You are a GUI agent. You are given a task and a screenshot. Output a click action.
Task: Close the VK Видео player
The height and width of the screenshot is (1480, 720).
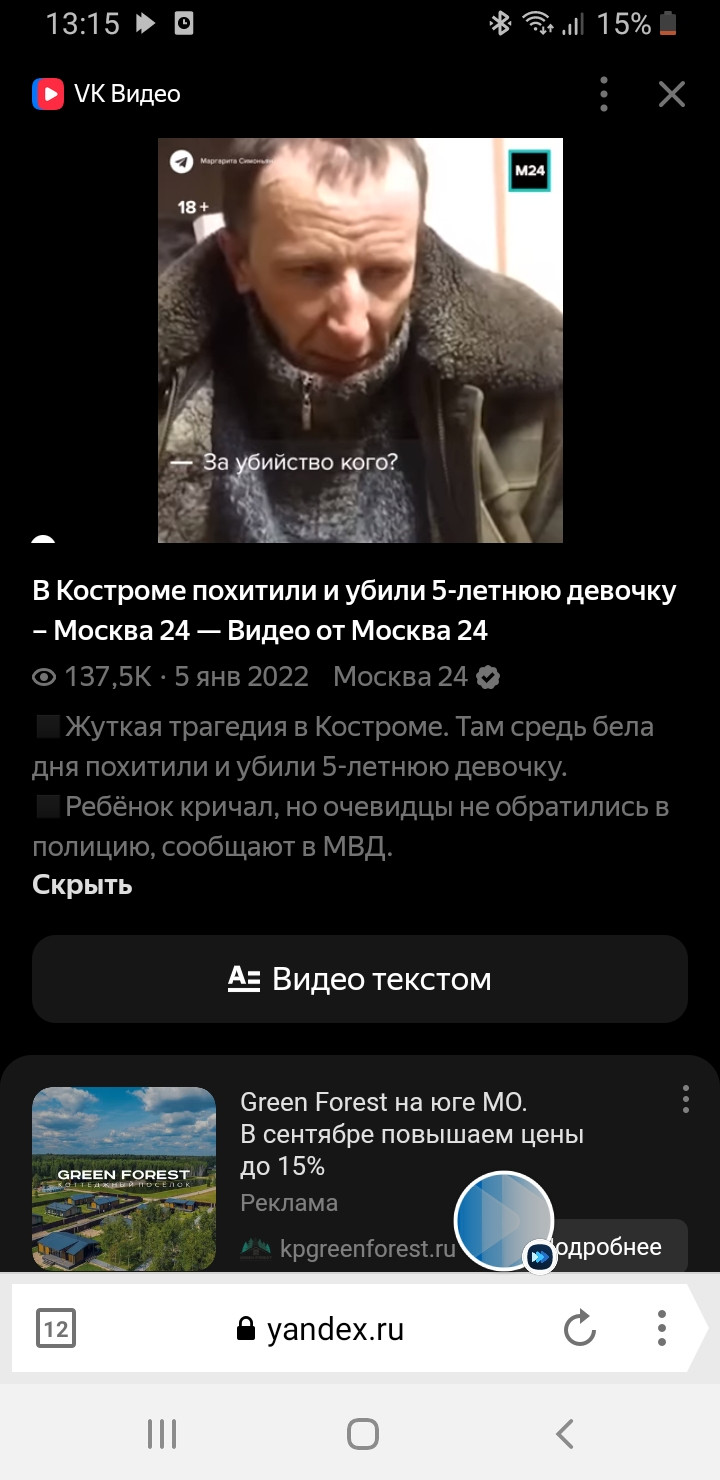[x=671, y=94]
